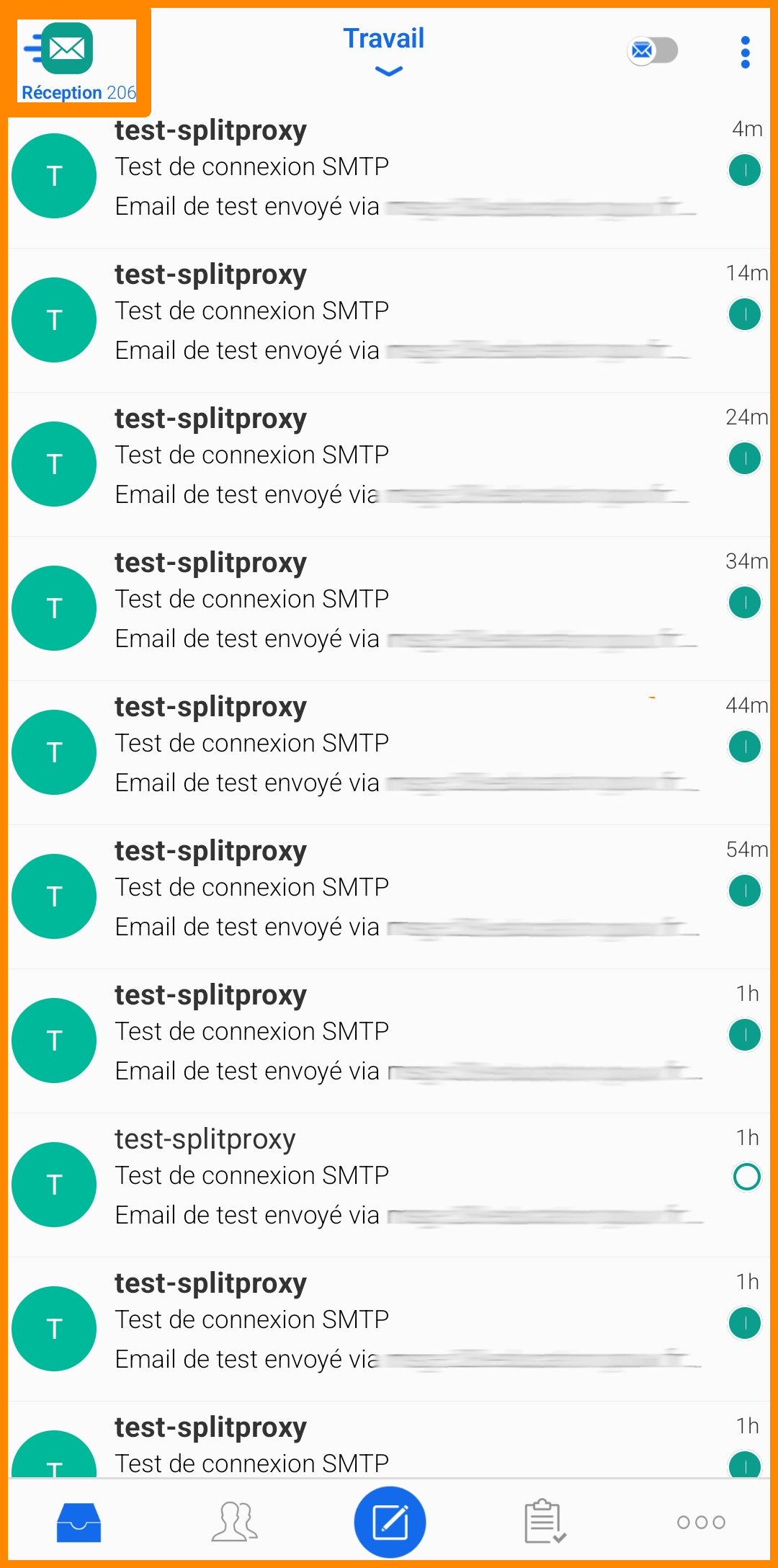
Task: Open the three-dot overflow menu
Action: click(745, 52)
